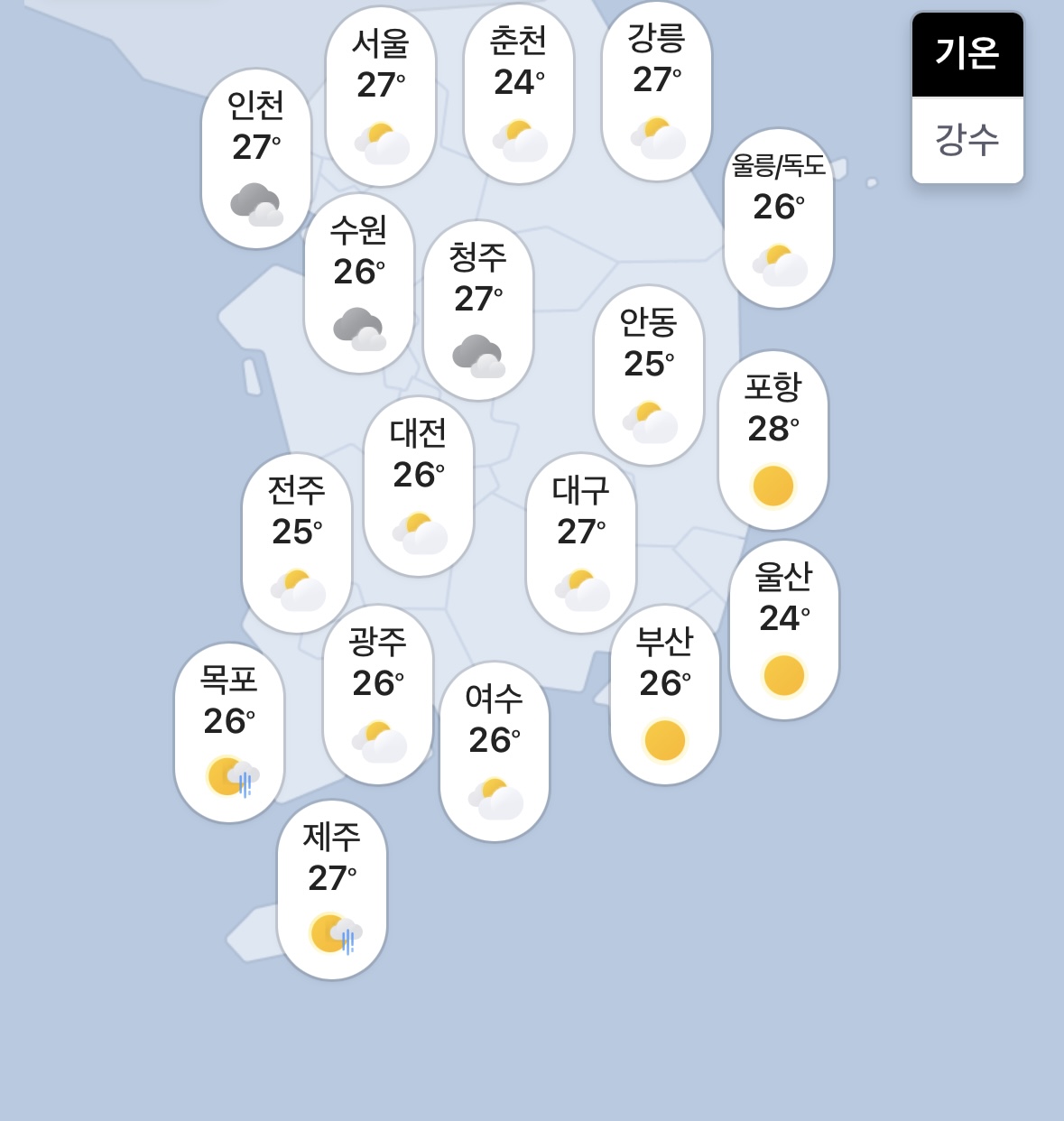View 여수 weather details
The width and height of the screenshot is (1064, 1121).
(495, 751)
